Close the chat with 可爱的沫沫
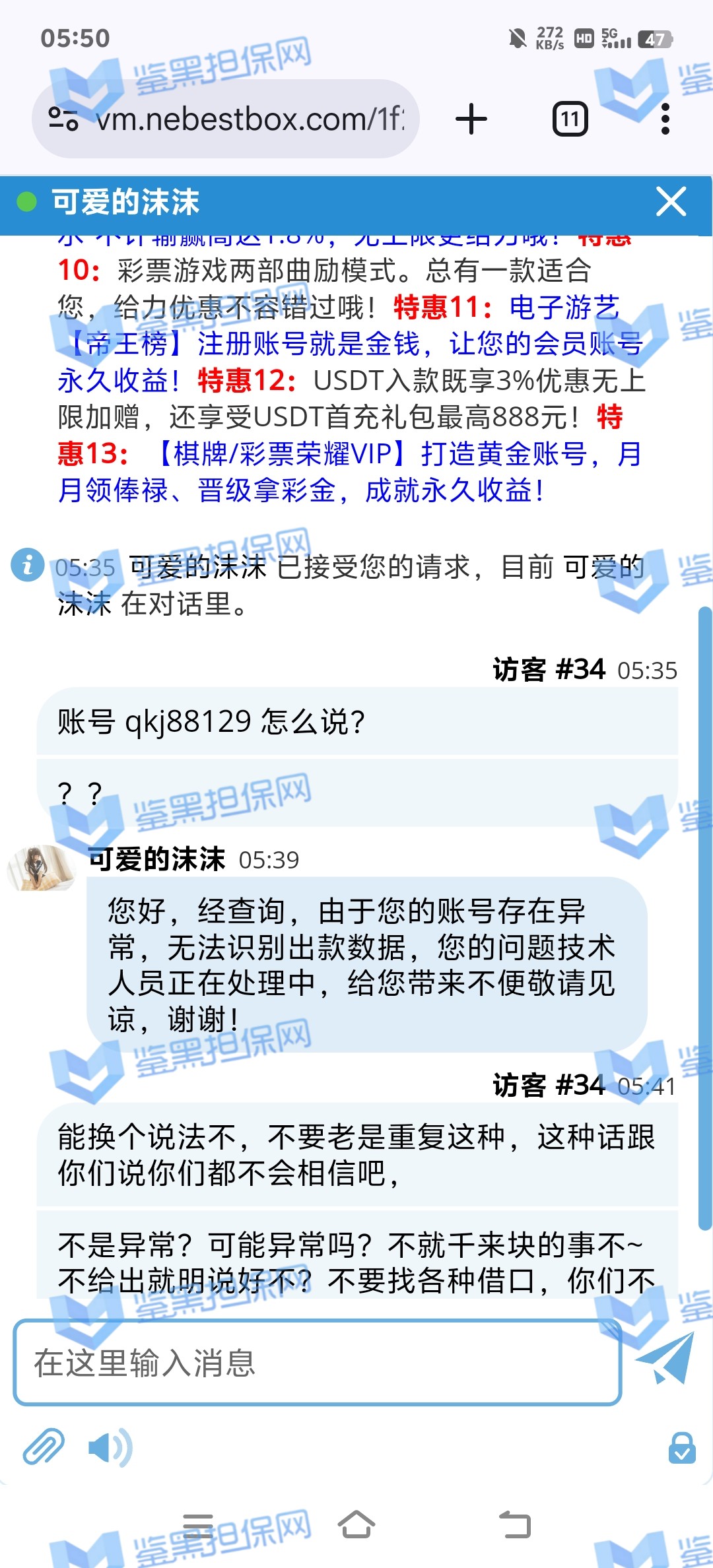The width and height of the screenshot is (713, 1568). tap(671, 202)
